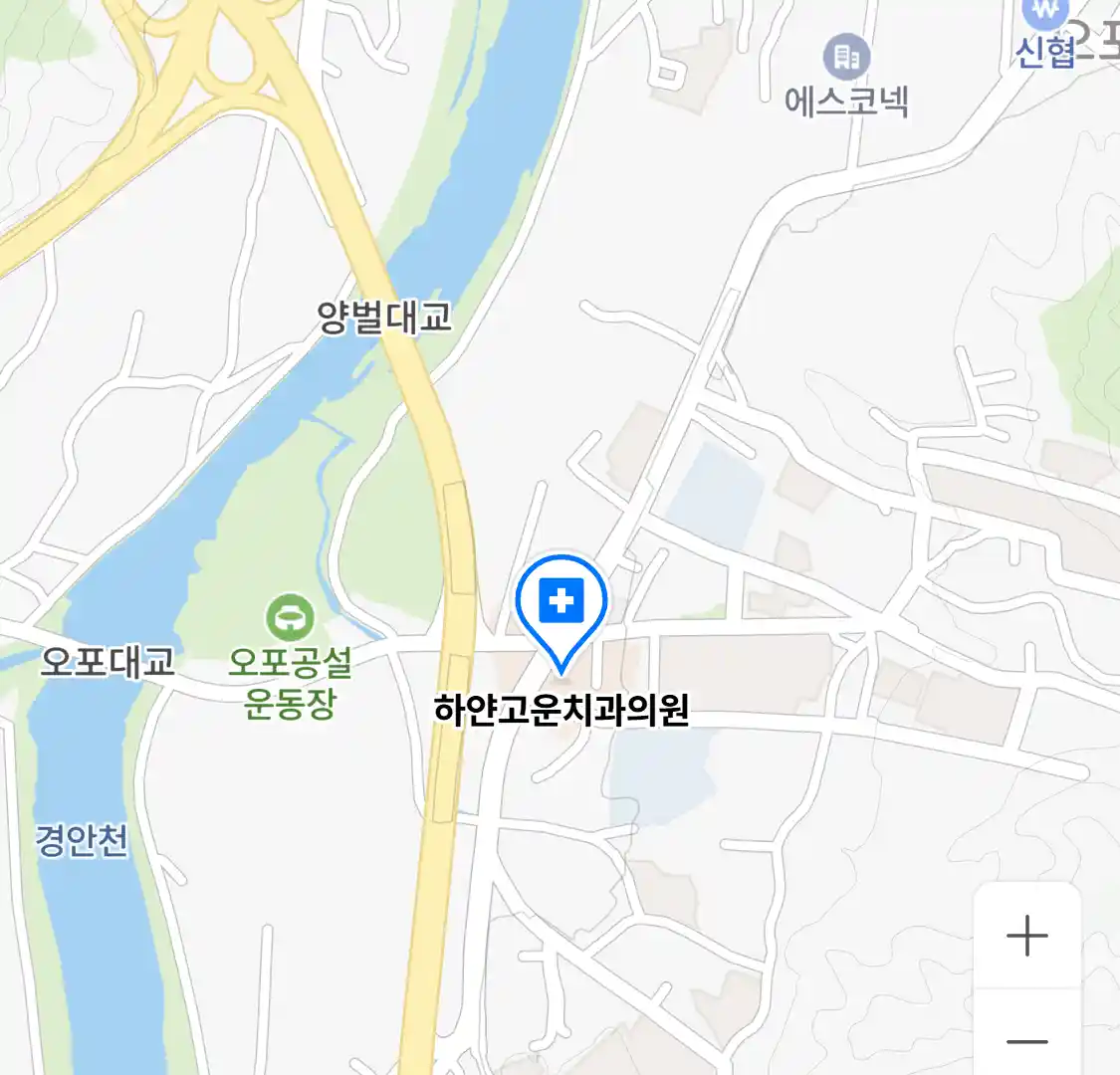Open the 에스코넥 building marker
The width and height of the screenshot is (1120, 1075).
[x=846, y=58]
